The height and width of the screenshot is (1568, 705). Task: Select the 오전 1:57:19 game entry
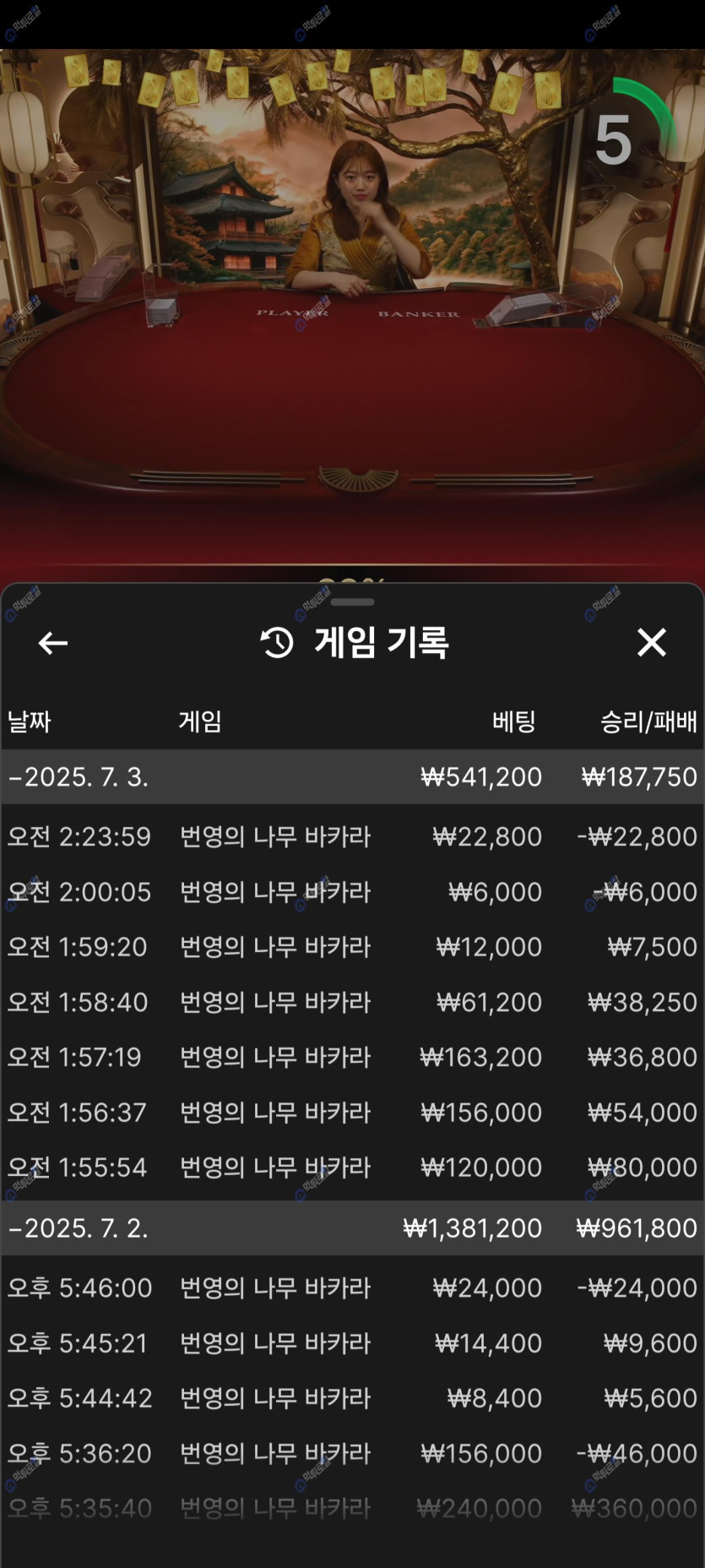[x=352, y=1057]
